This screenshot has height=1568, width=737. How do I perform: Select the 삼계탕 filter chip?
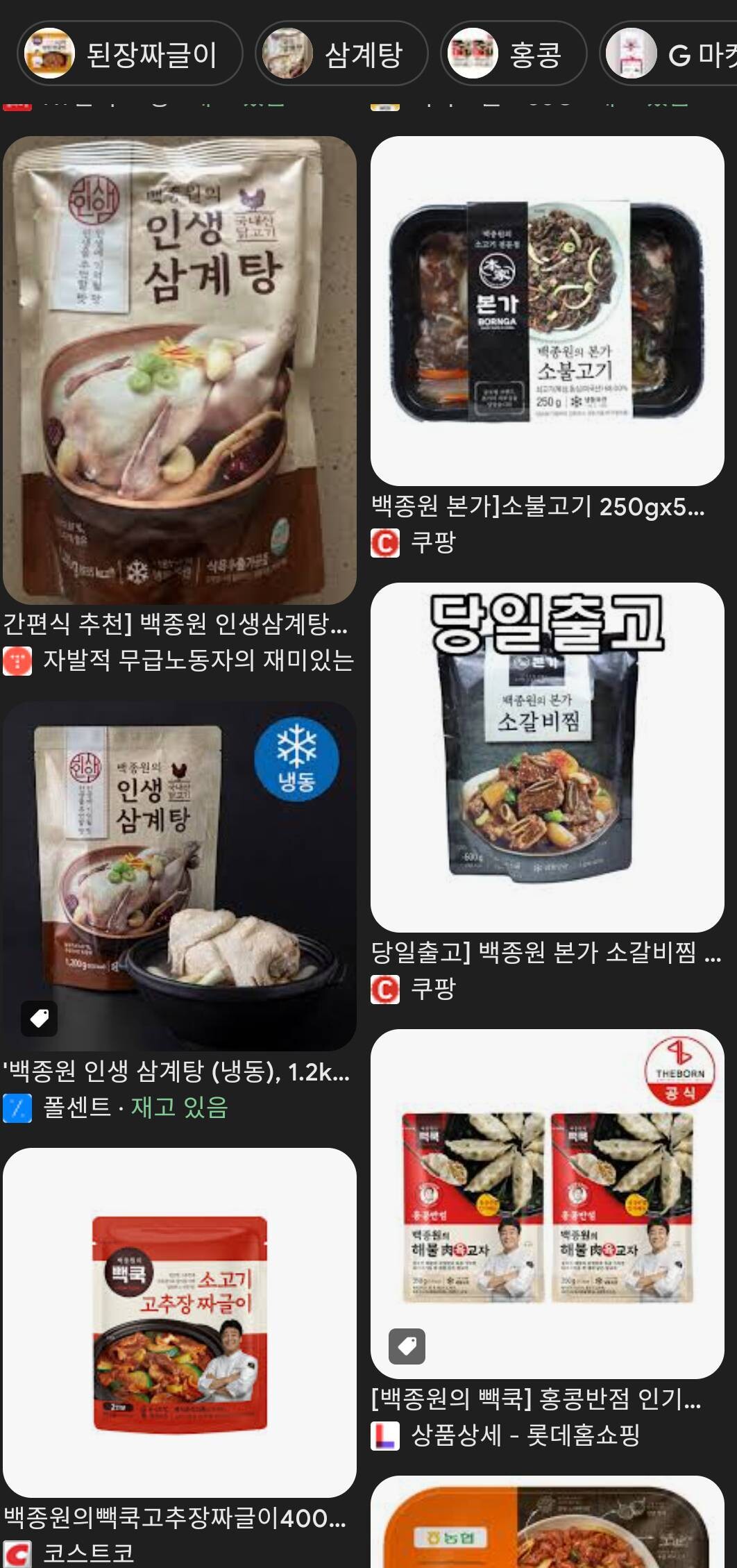click(343, 55)
